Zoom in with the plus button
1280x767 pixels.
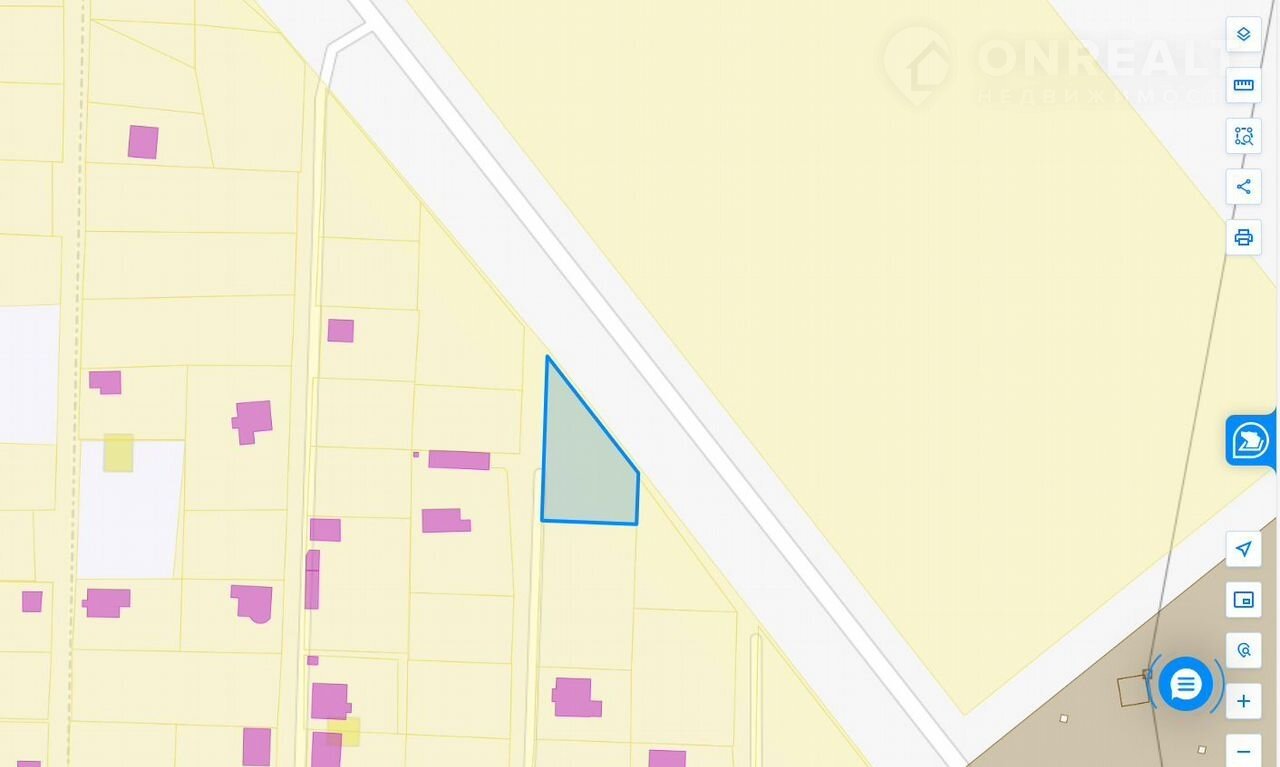click(1243, 701)
